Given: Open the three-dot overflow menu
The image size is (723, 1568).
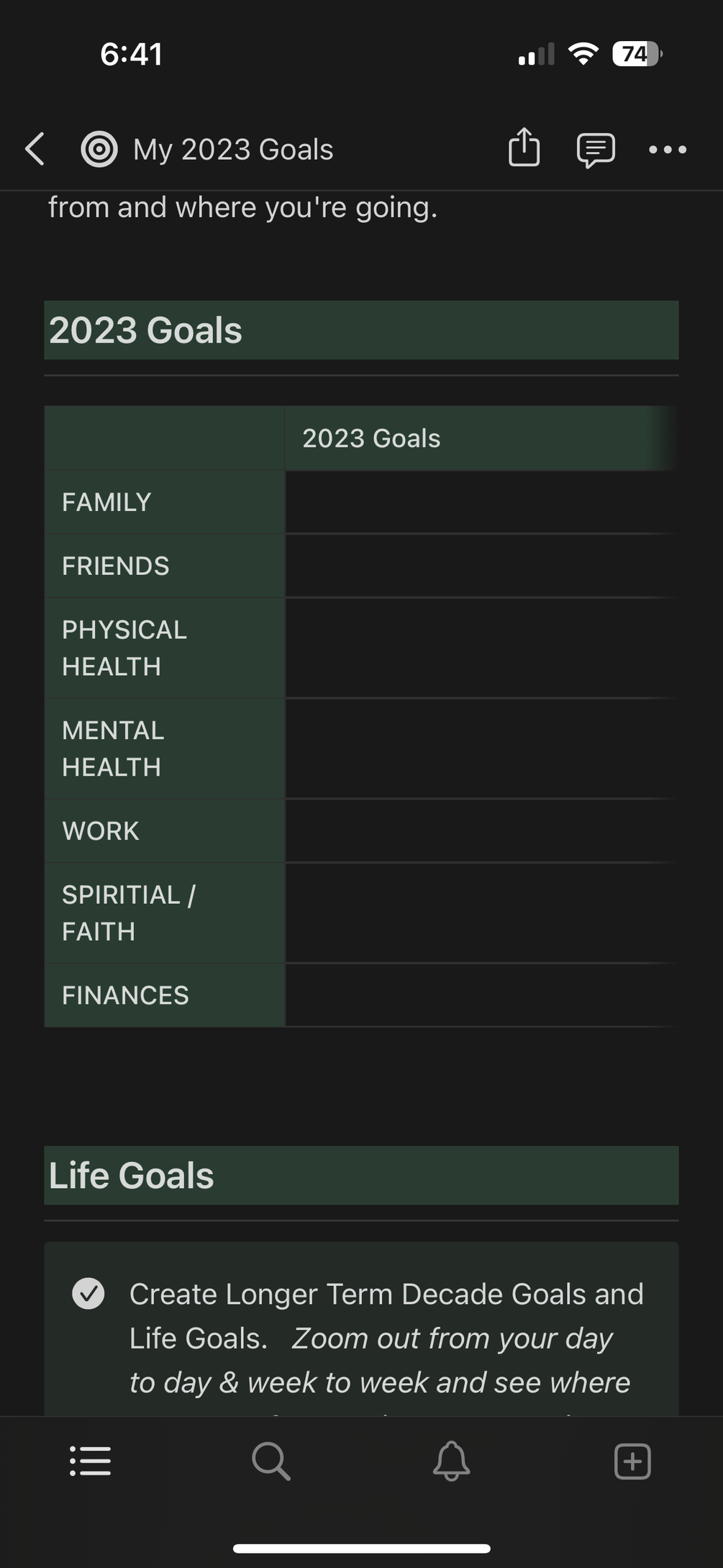Looking at the screenshot, I should 667,150.
